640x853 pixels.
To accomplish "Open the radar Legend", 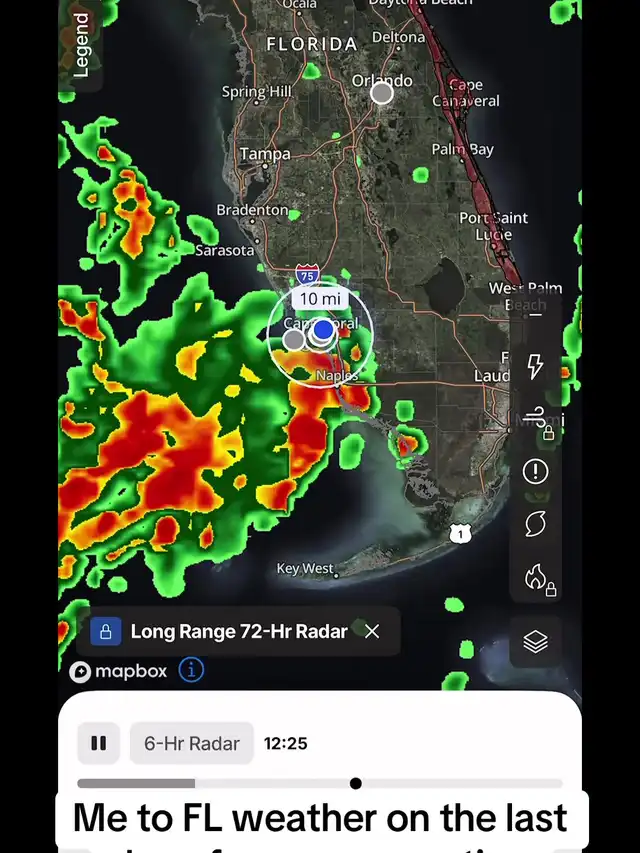I will point(82,46).
